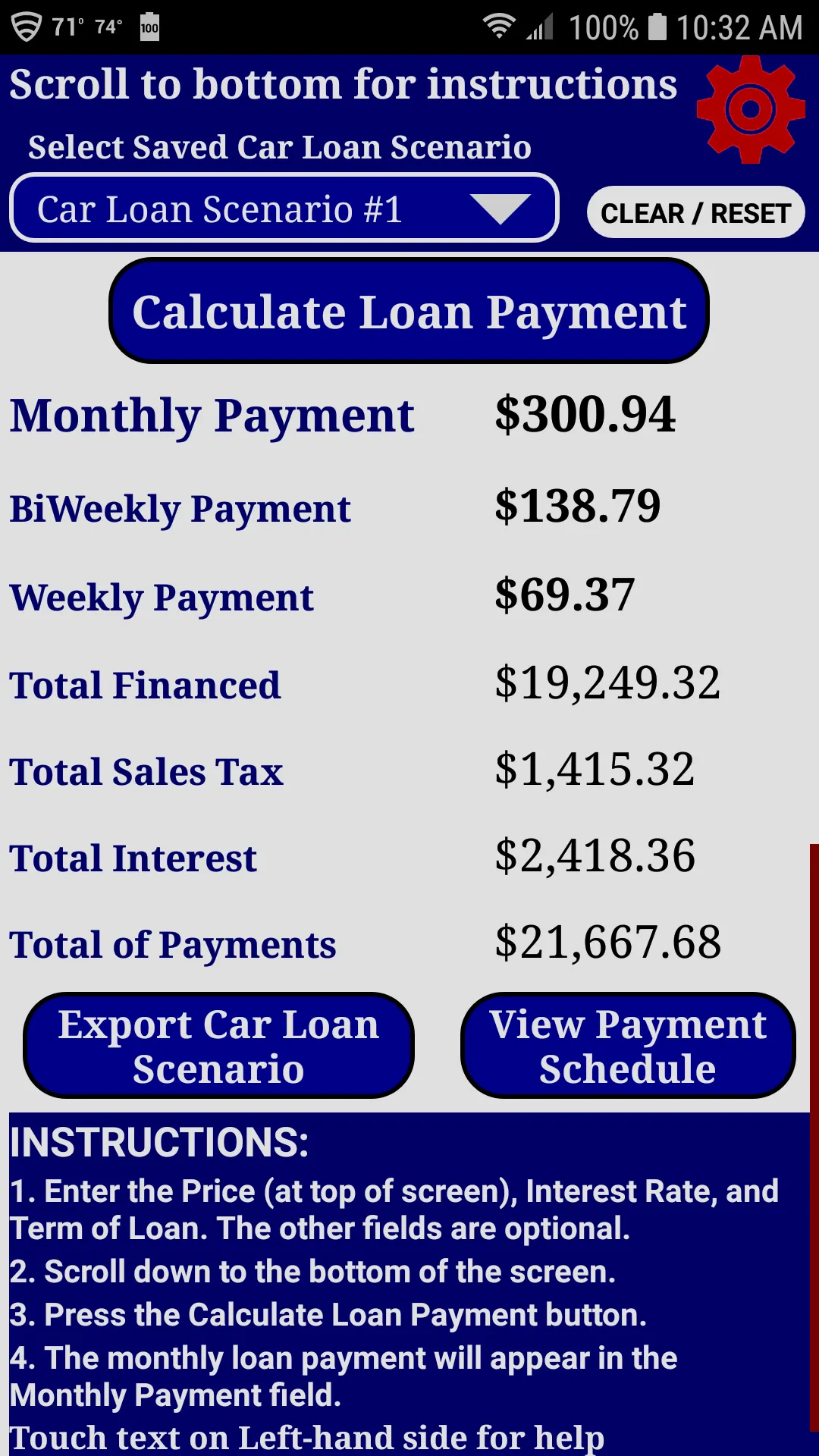Tap Export Car Loan Scenario

click(218, 1045)
